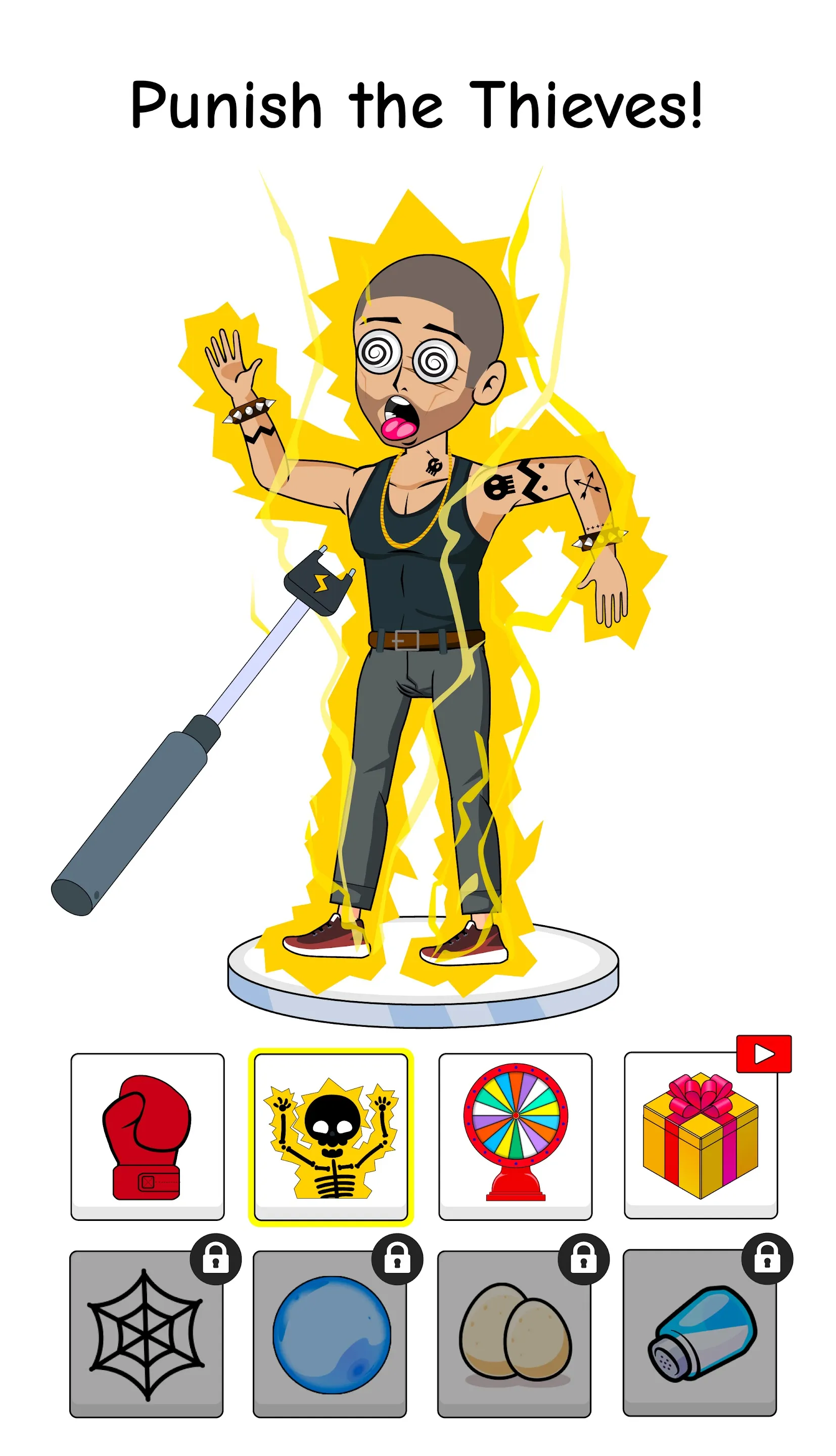Viewport: 836px width, 1456px height.
Task: Choose the electric shock skeleton tool
Action: click(331, 1137)
